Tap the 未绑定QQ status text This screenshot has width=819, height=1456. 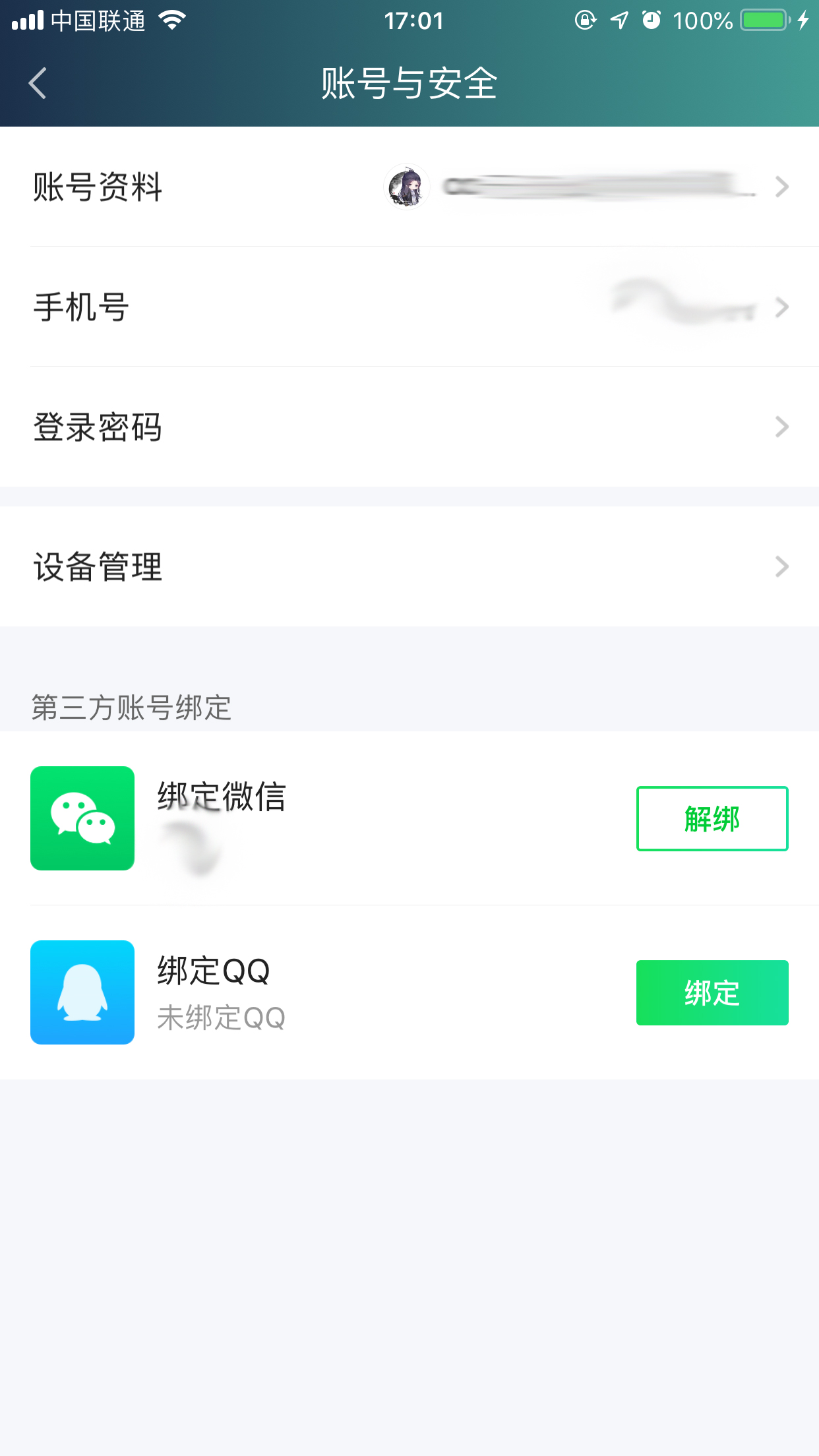[222, 1019]
